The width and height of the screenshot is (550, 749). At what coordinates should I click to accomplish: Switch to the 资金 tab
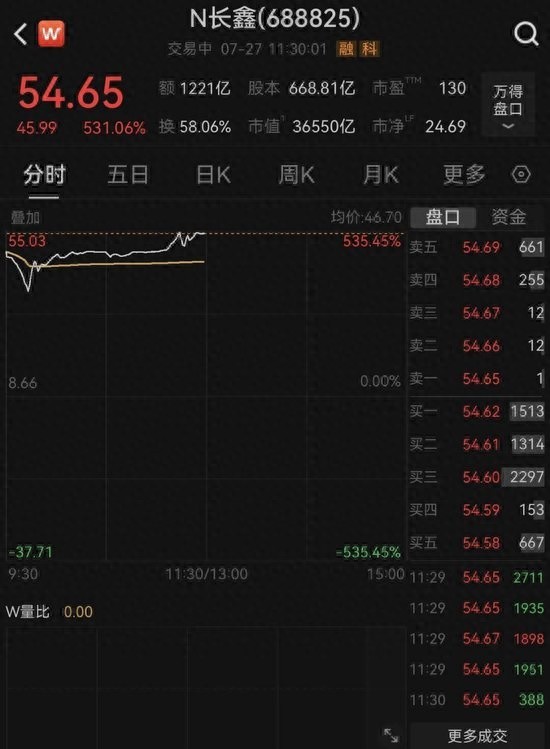[x=509, y=217]
